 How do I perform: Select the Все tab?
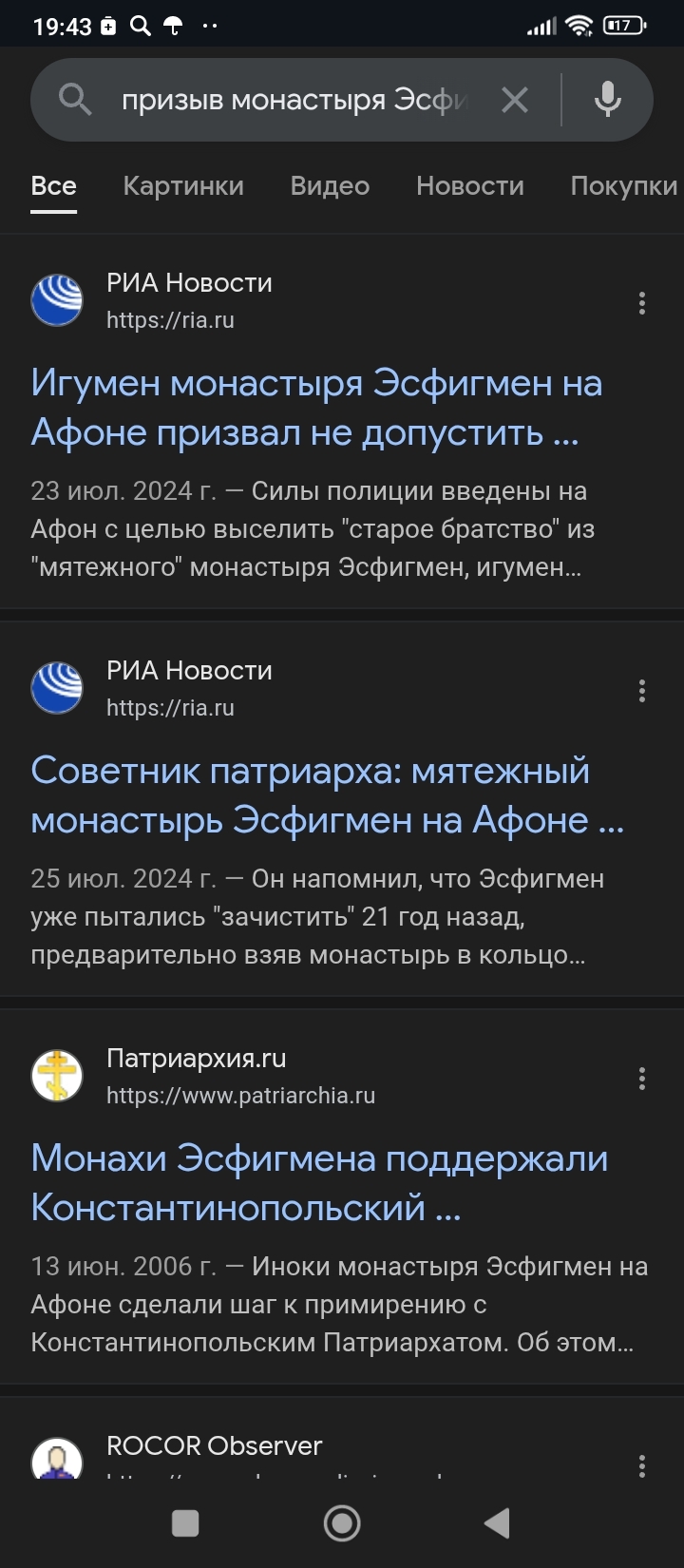coord(53,186)
